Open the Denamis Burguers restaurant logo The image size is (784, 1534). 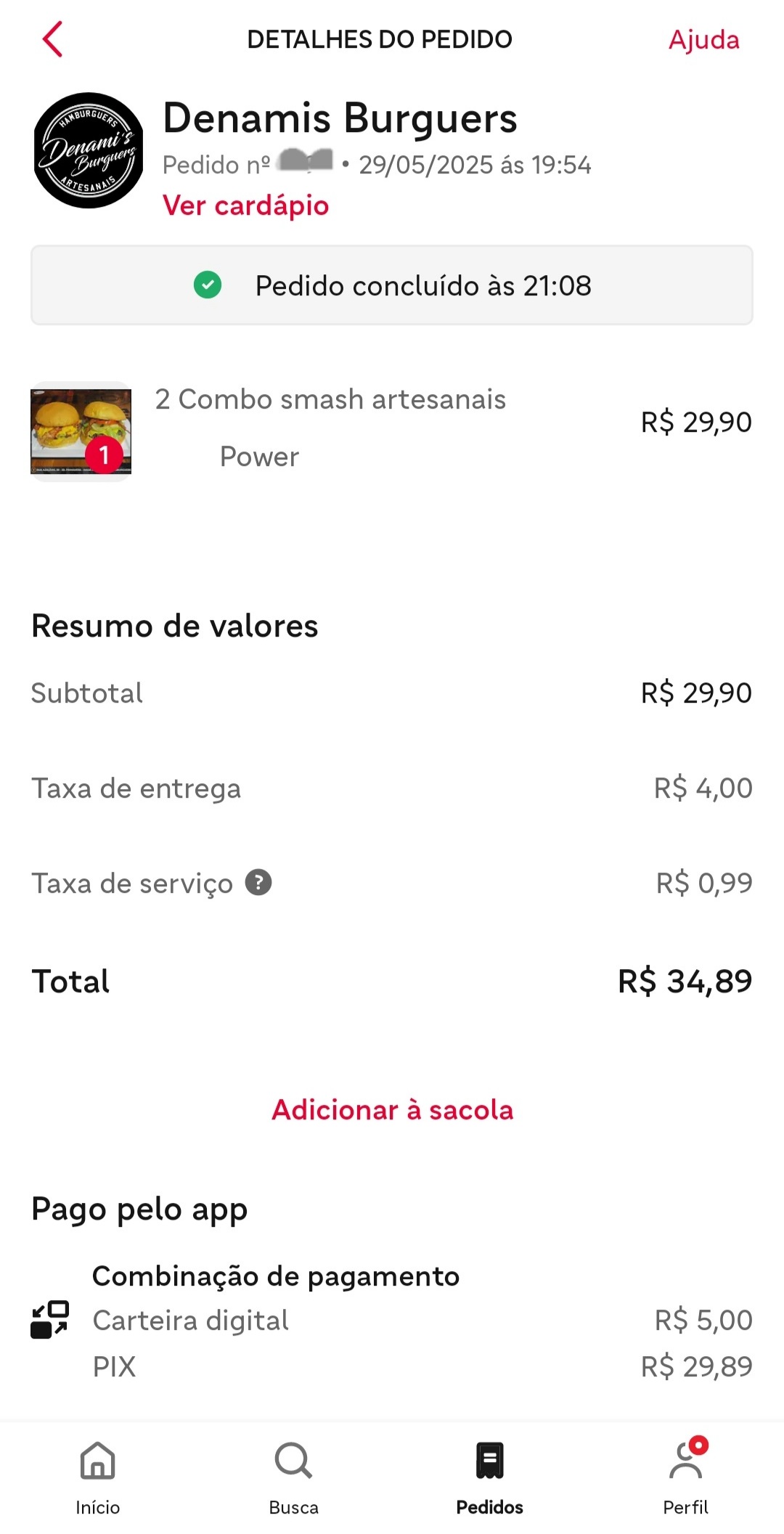point(89,150)
